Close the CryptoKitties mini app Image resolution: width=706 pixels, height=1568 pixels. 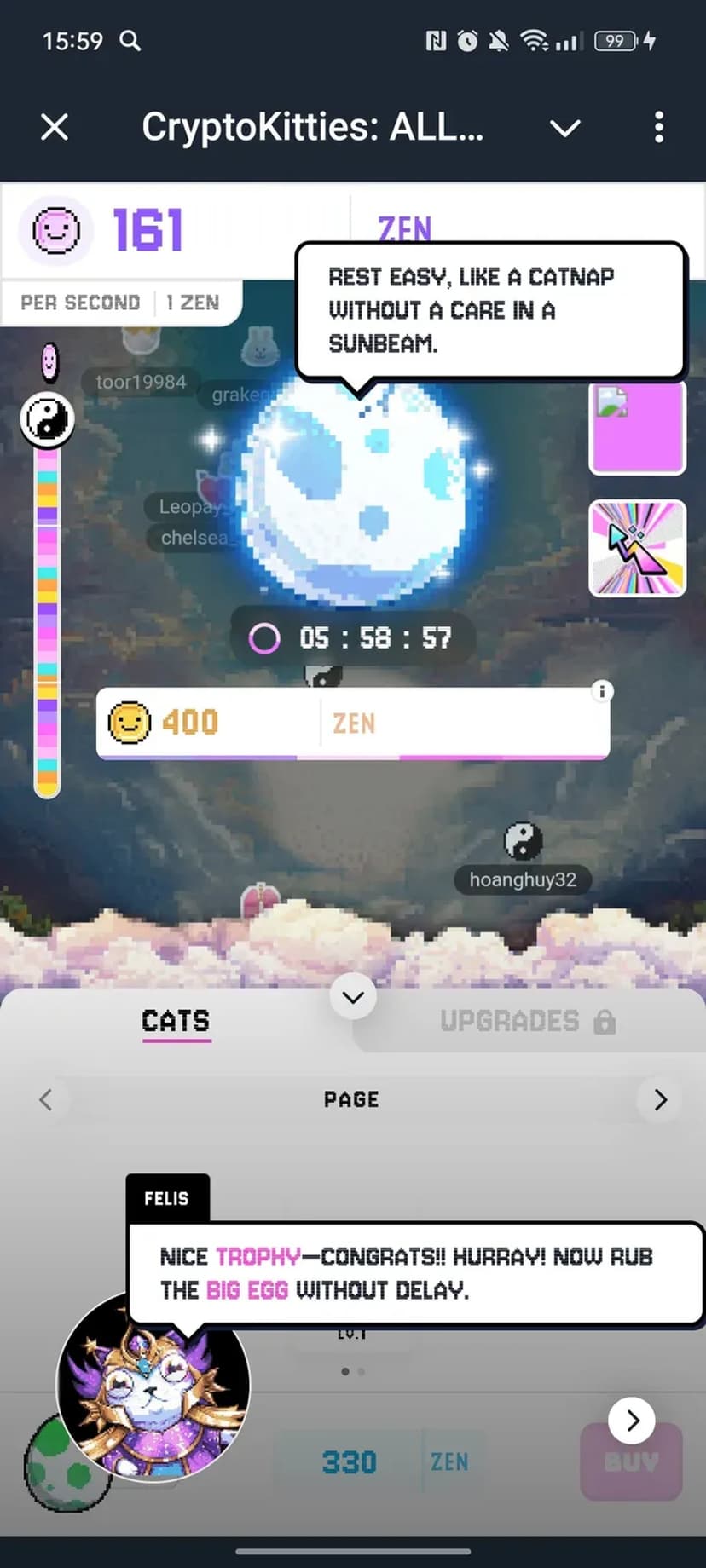55,128
